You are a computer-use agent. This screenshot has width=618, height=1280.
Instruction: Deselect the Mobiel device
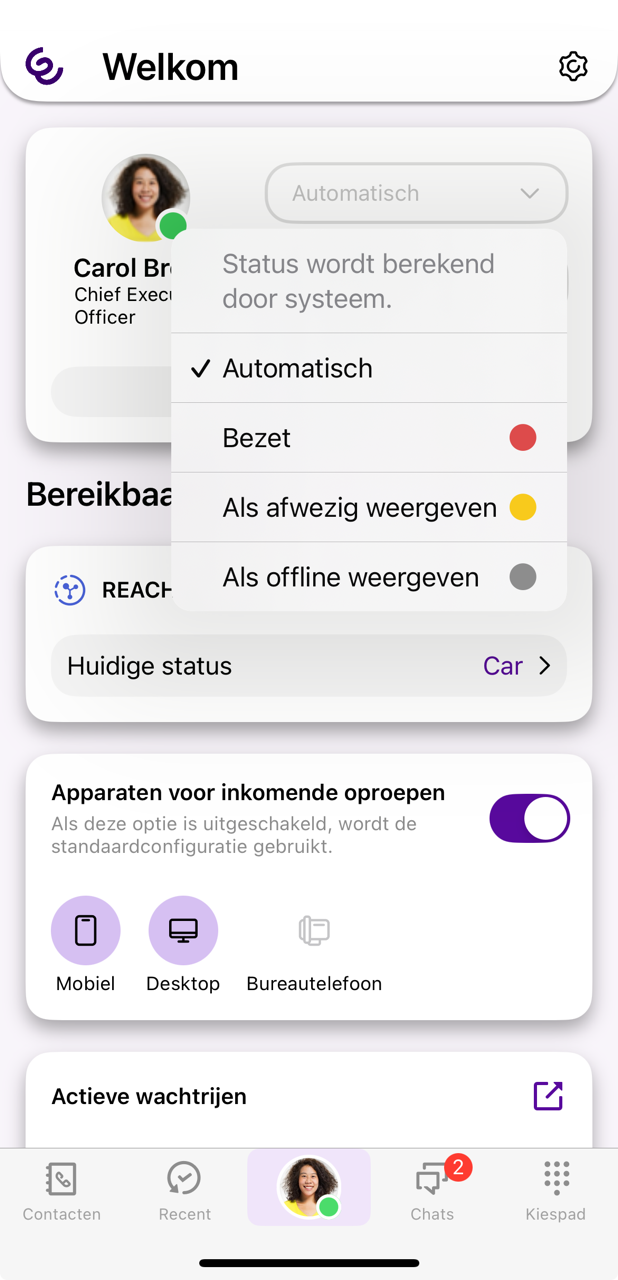(86, 930)
